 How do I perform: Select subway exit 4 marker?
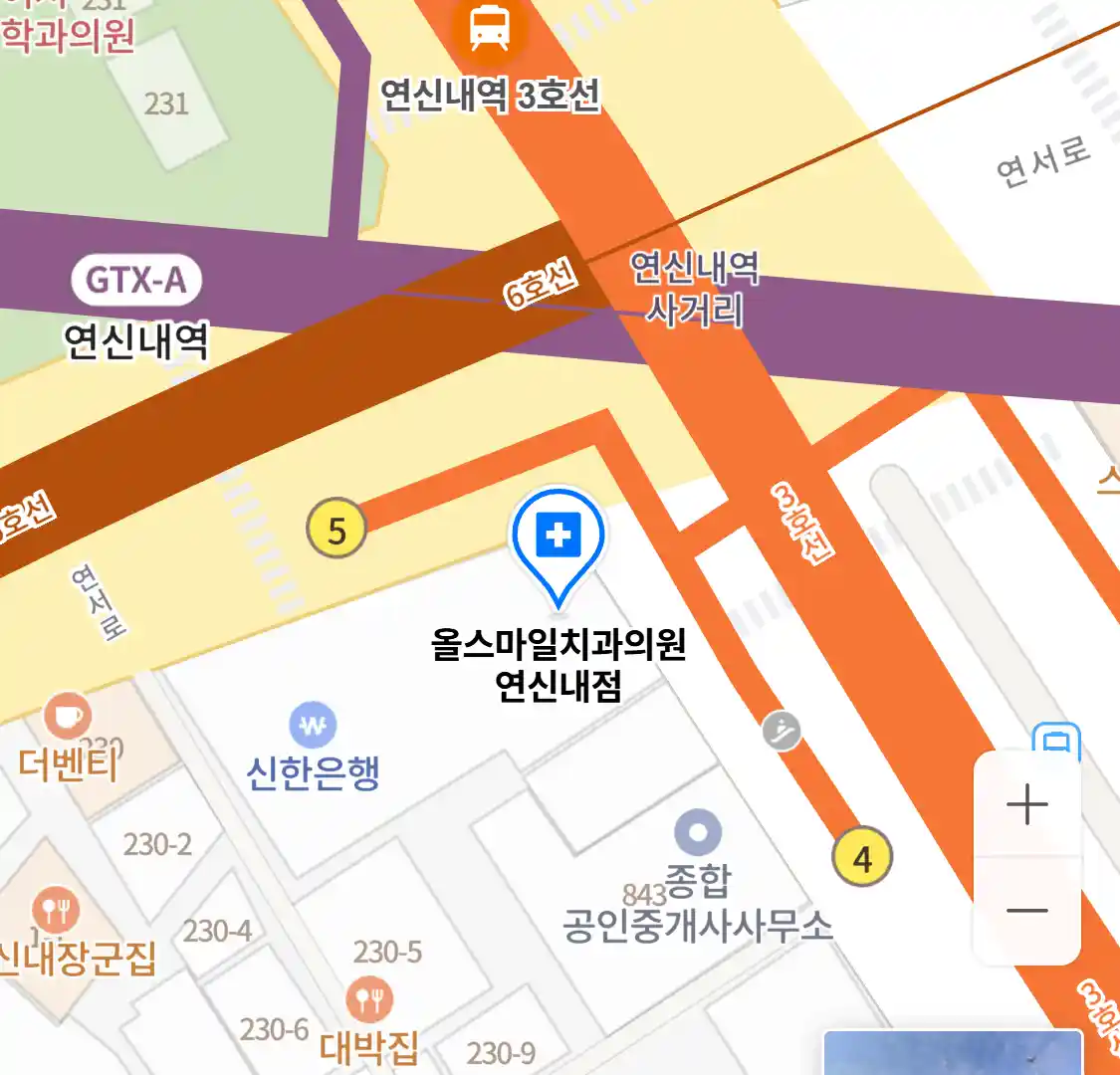click(862, 857)
